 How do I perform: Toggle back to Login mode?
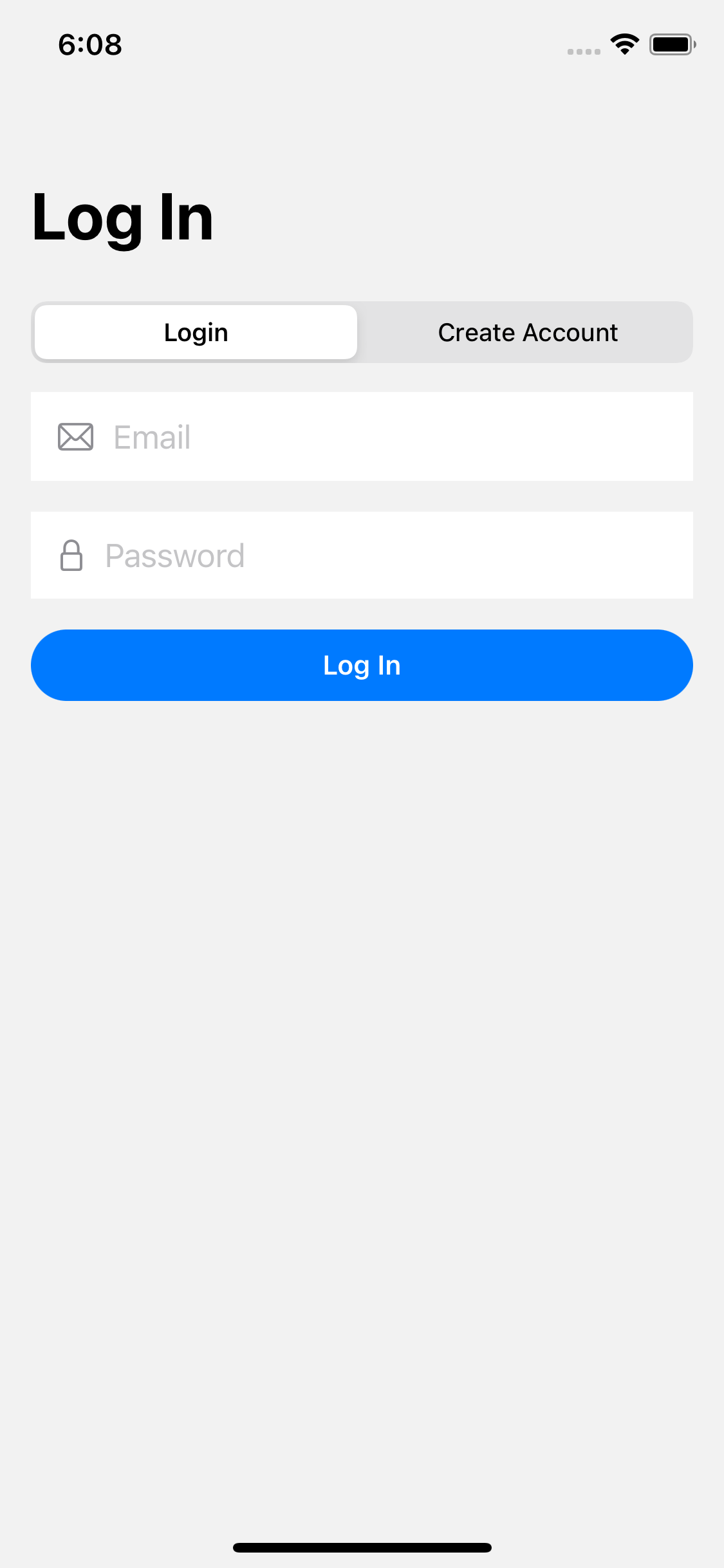[195, 332]
